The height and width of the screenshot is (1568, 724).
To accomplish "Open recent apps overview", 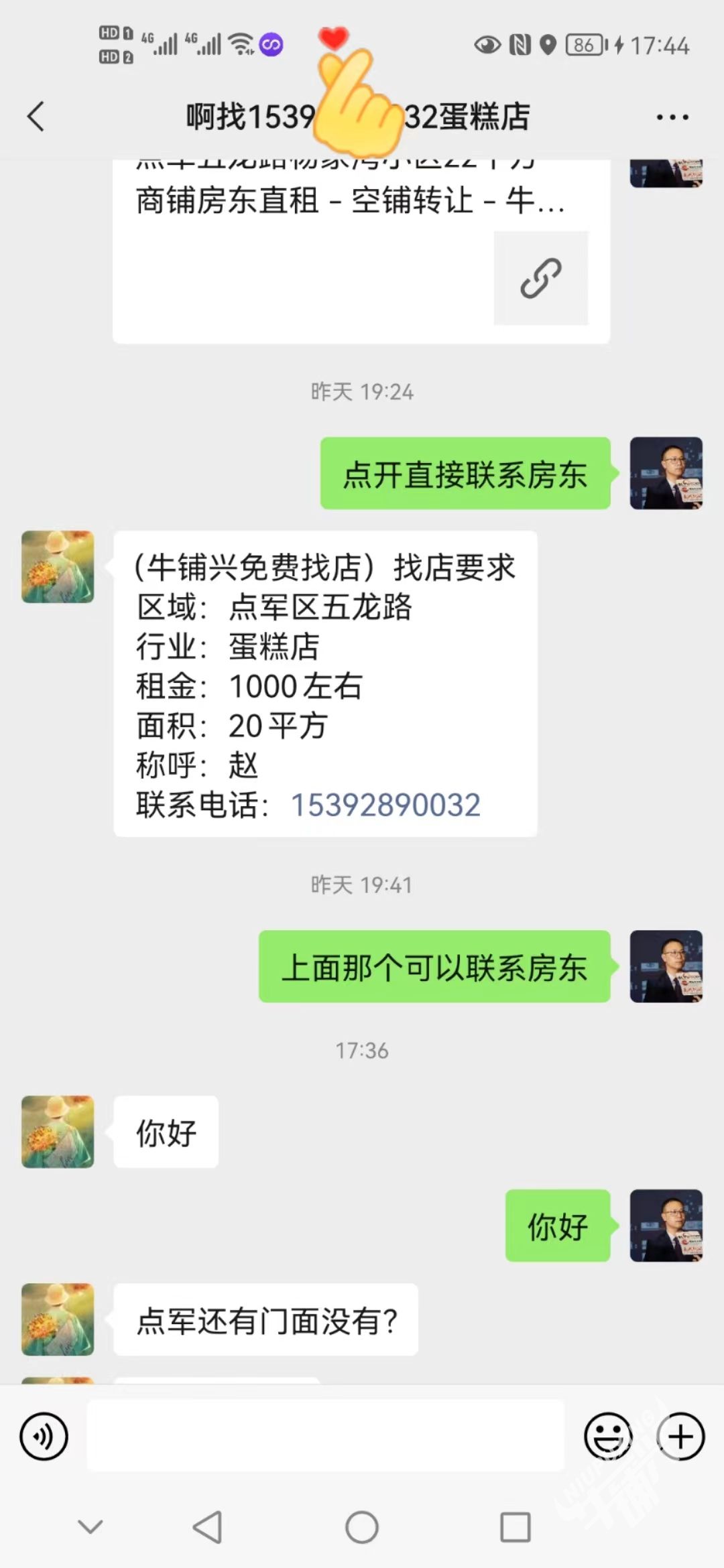I will click(x=516, y=1528).
